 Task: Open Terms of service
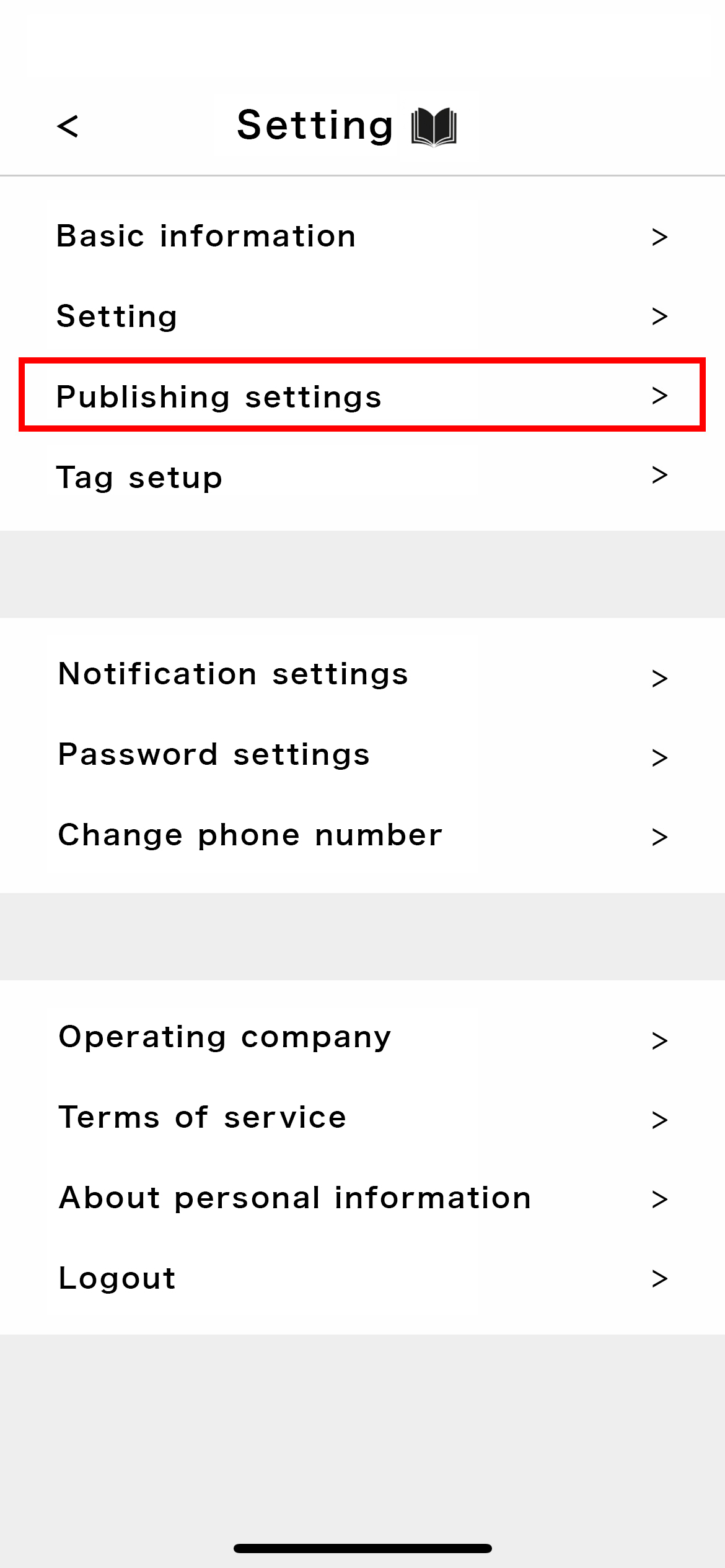362,1118
